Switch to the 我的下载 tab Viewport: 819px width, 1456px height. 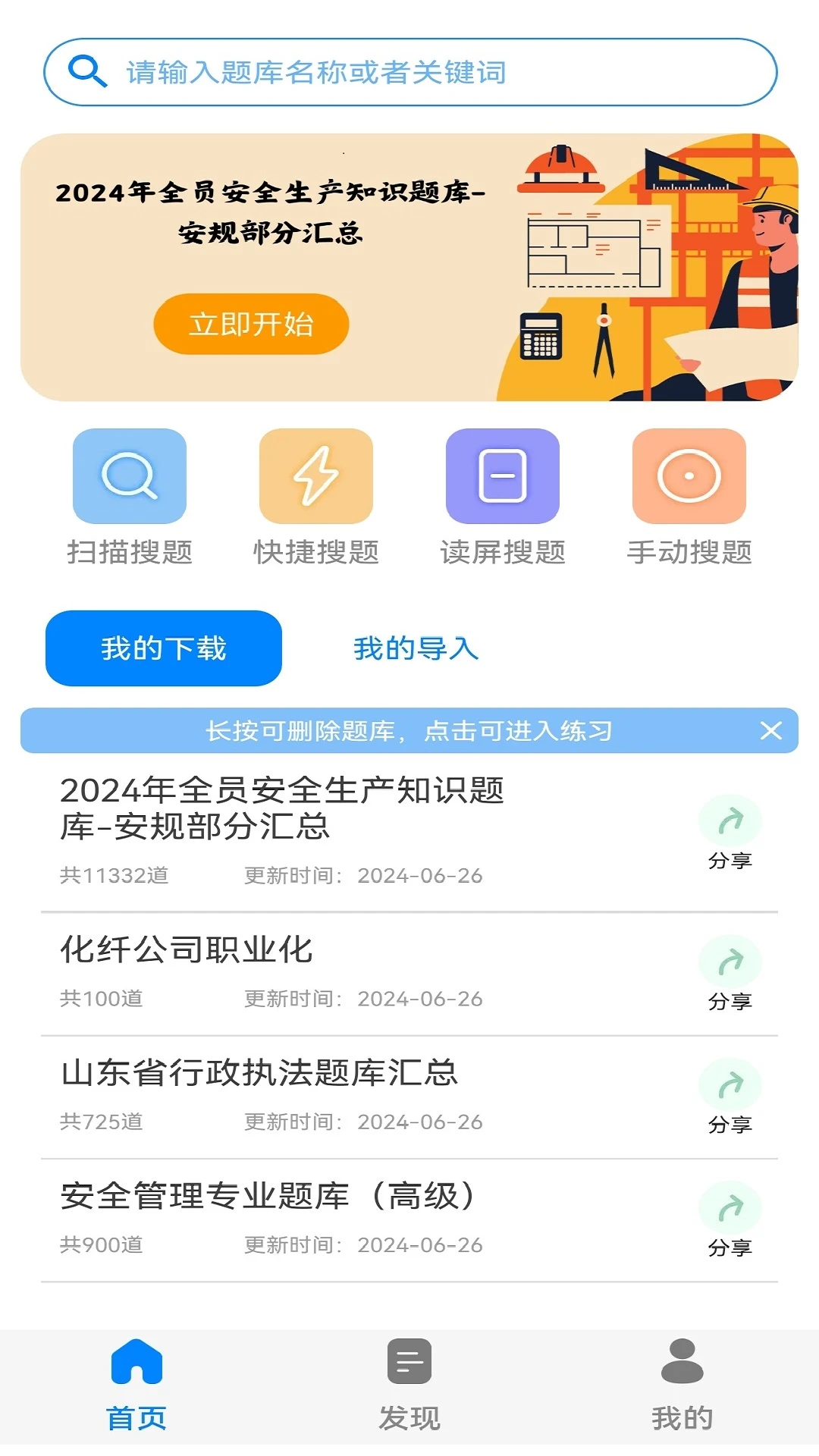162,648
